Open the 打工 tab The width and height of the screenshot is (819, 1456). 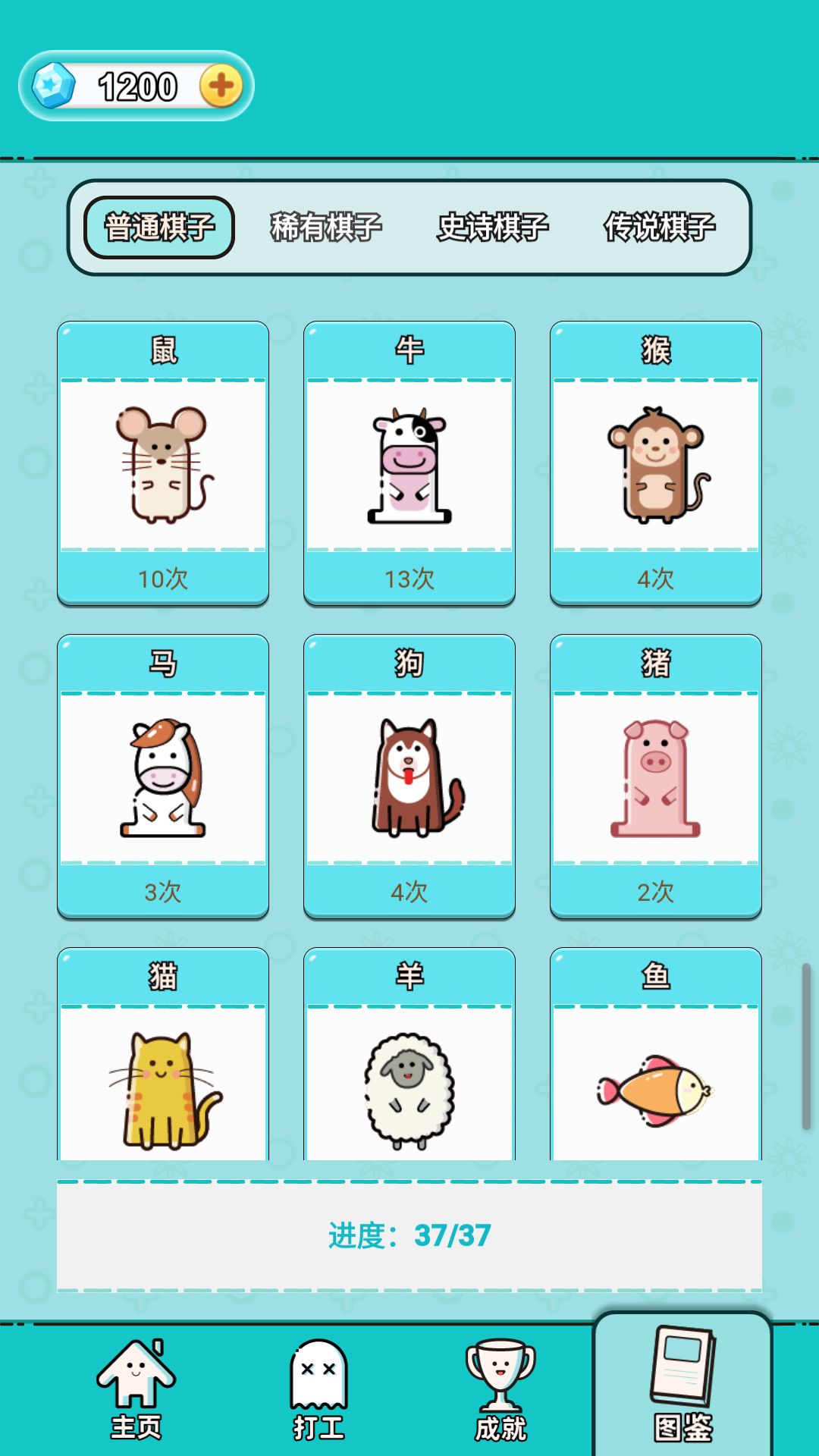pyautogui.click(x=318, y=1389)
